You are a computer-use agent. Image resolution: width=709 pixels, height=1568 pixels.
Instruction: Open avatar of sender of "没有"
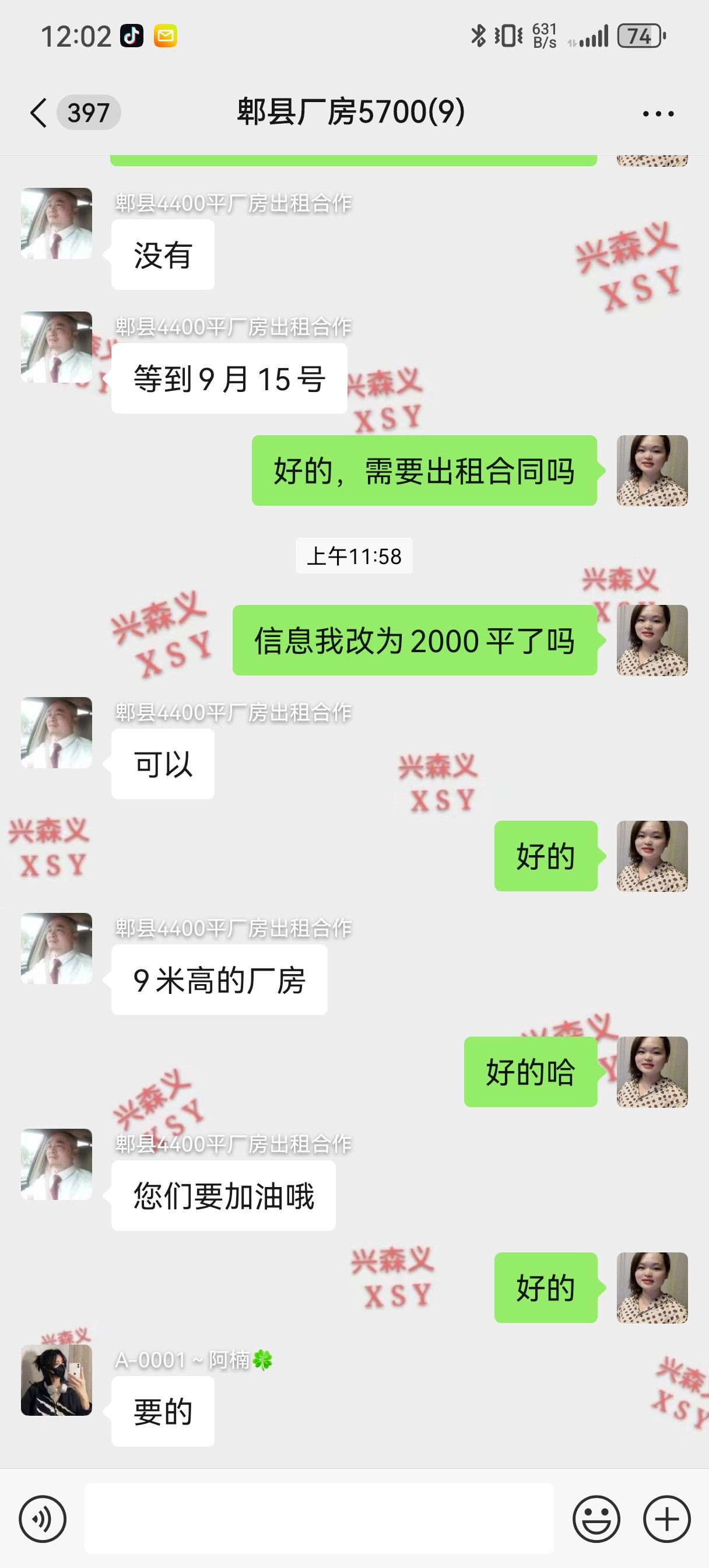coord(57,223)
